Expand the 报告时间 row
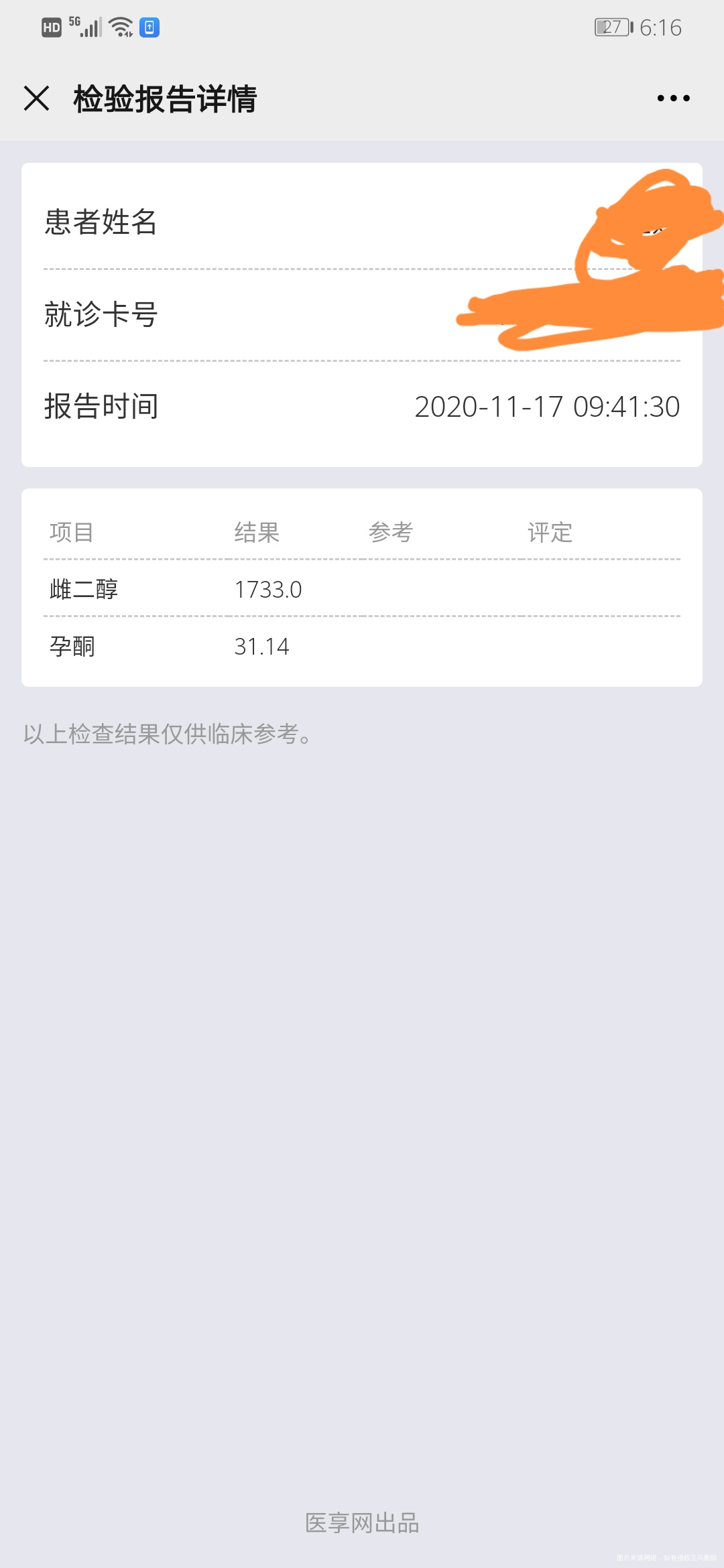 [x=101, y=405]
